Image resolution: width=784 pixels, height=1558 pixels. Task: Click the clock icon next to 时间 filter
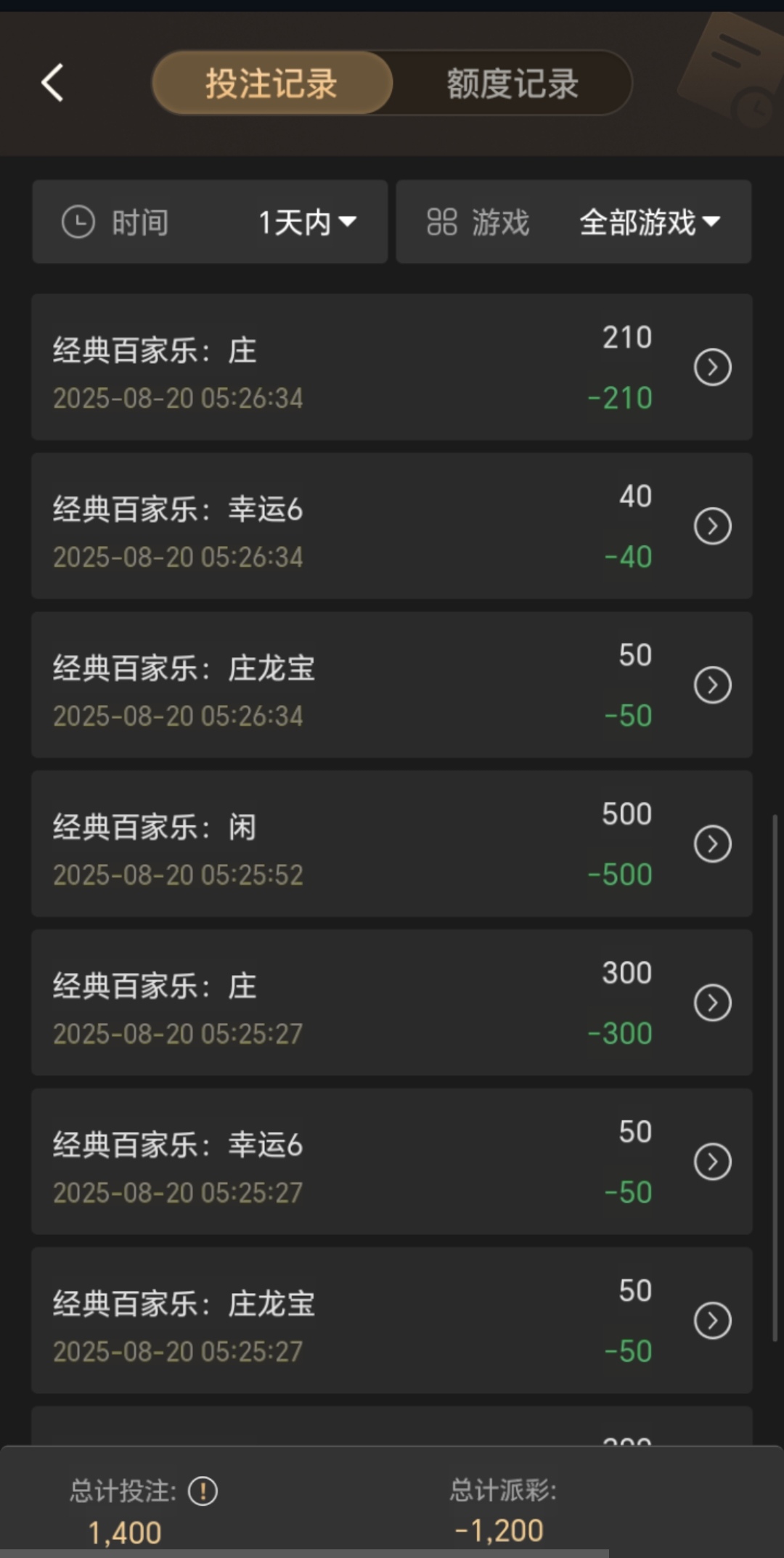(x=80, y=222)
